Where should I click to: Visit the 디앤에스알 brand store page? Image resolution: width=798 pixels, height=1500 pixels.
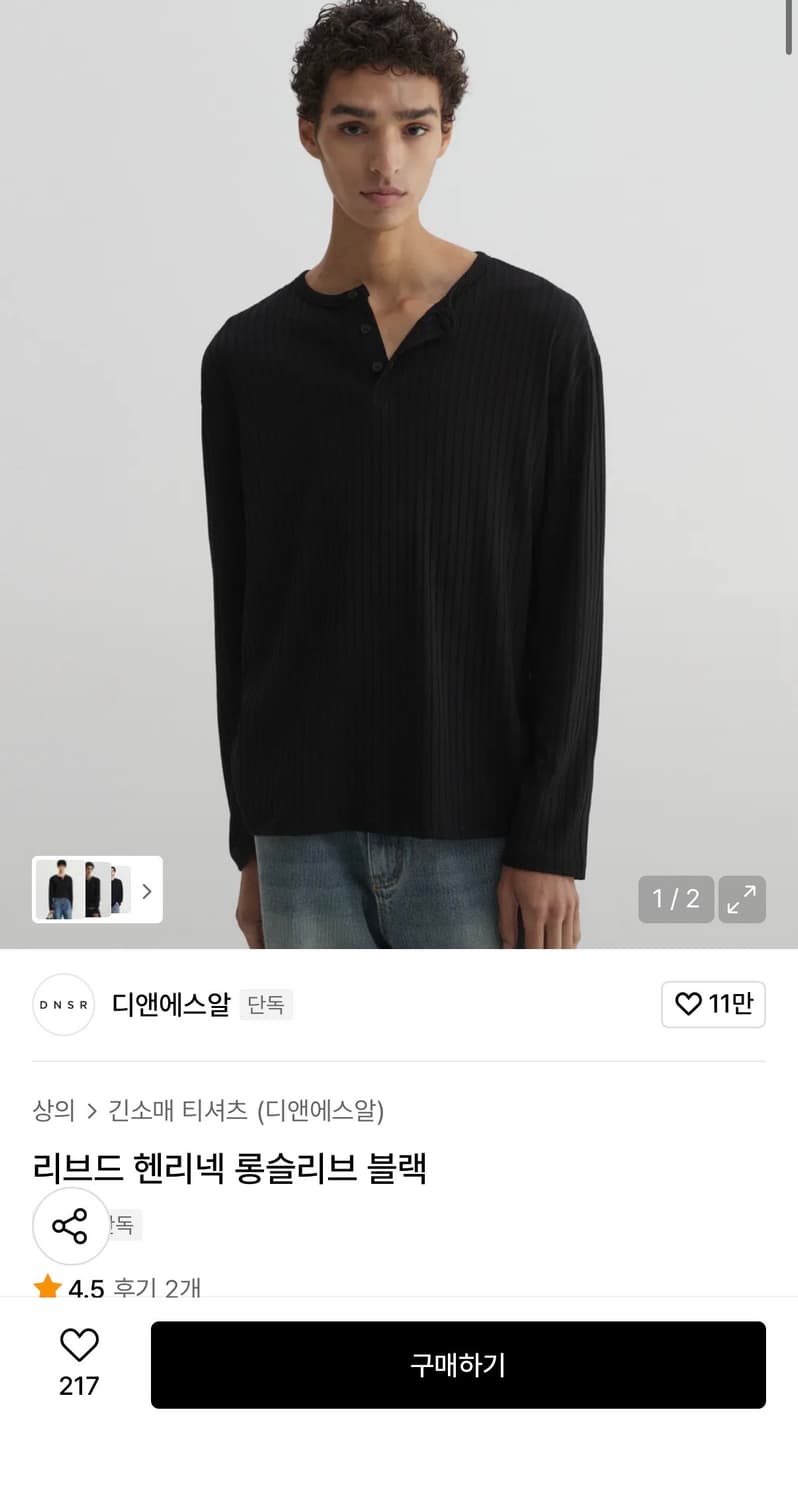[167, 1004]
